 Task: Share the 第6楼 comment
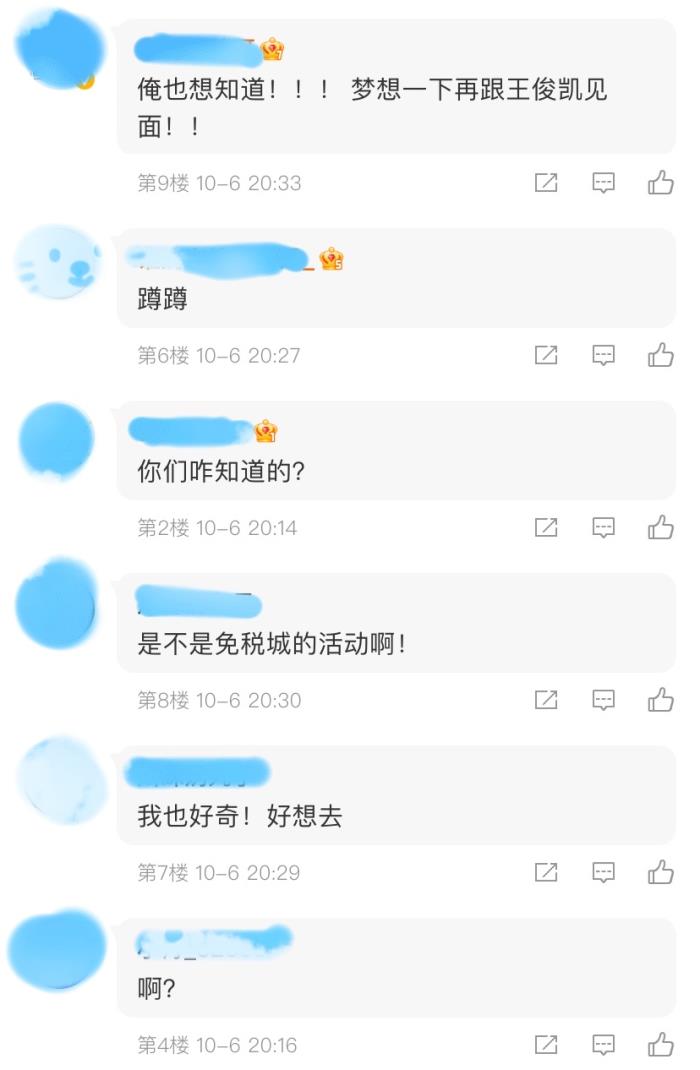[546, 355]
